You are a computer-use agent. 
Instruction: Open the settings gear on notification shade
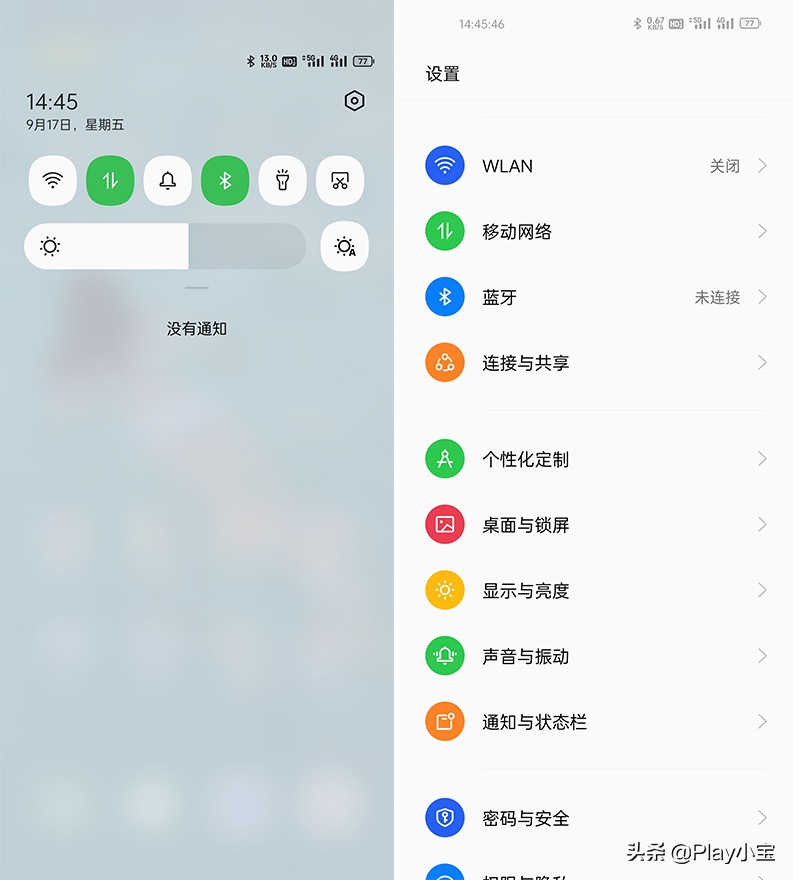pyautogui.click(x=354, y=101)
